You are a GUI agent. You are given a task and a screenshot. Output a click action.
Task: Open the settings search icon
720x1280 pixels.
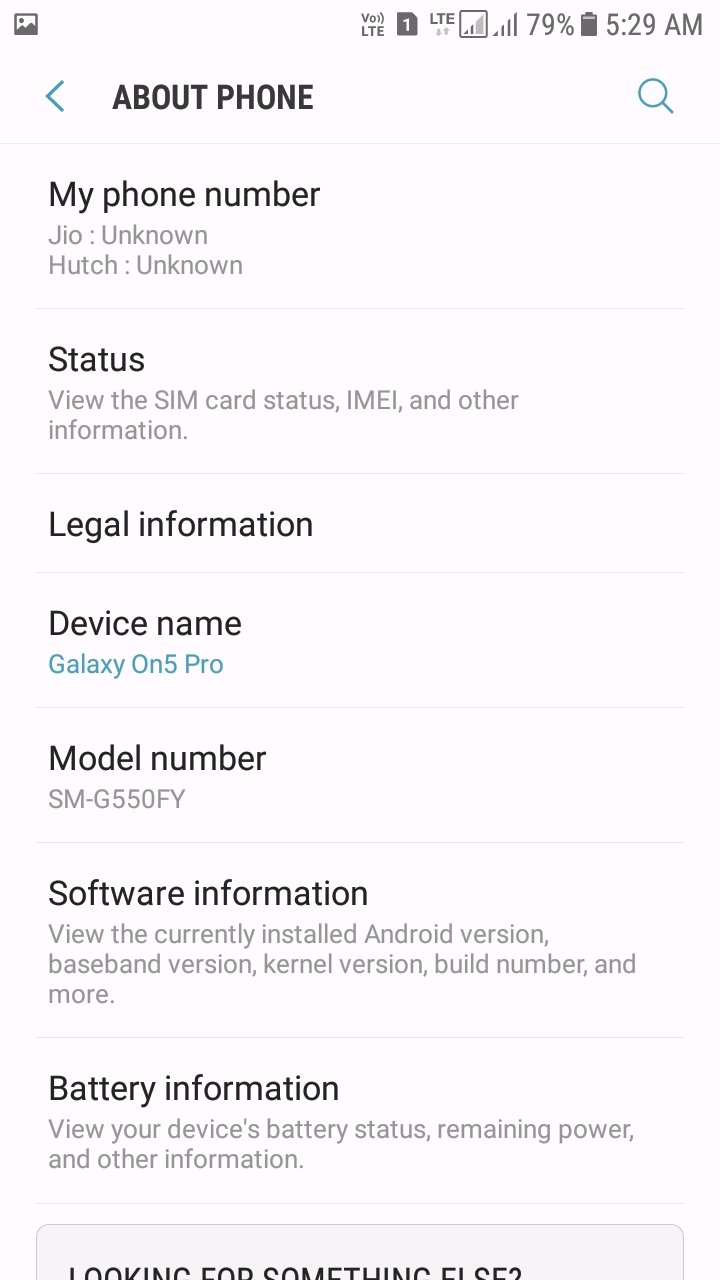(x=655, y=97)
